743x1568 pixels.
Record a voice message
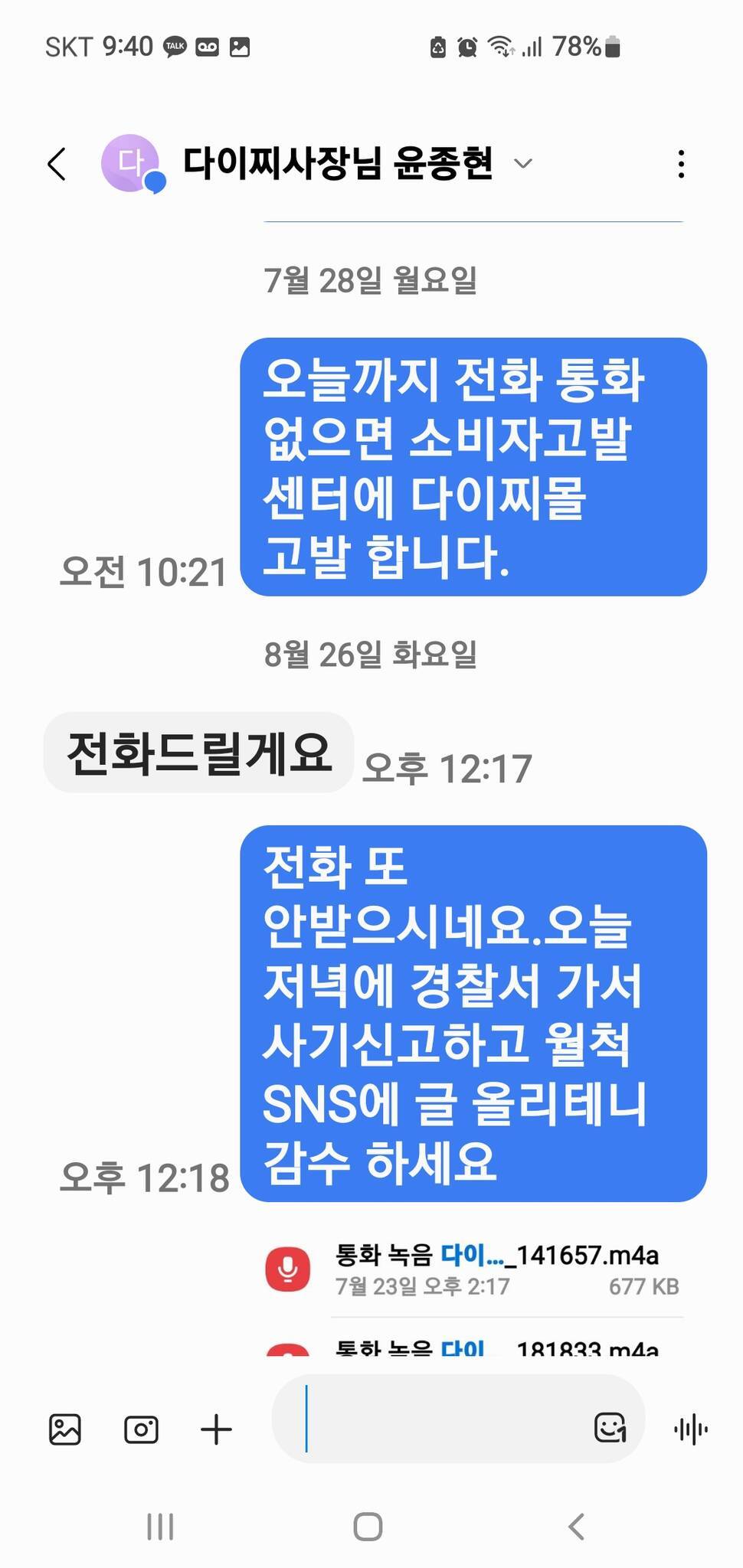(x=691, y=1429)
